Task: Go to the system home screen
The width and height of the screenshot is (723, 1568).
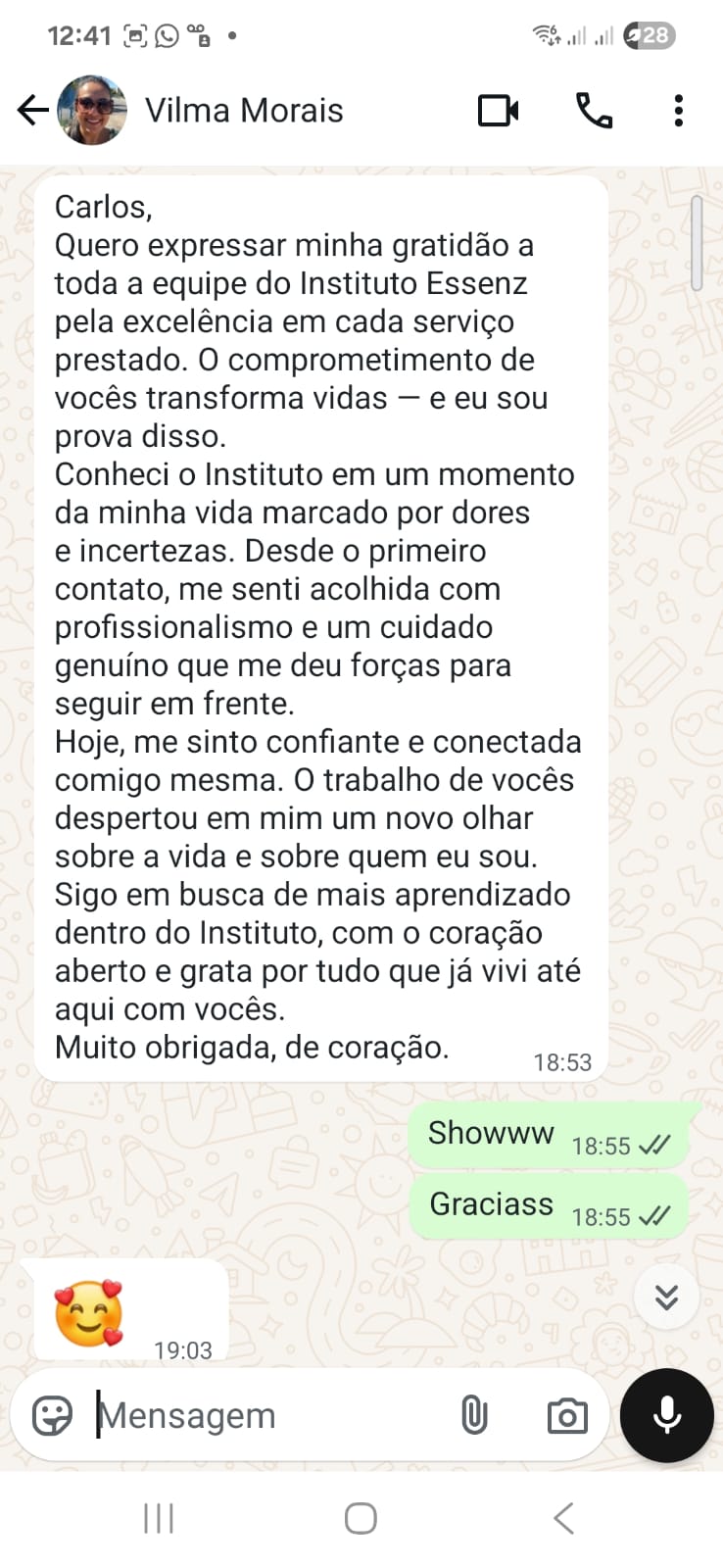Action: (x=361, y=1519)
